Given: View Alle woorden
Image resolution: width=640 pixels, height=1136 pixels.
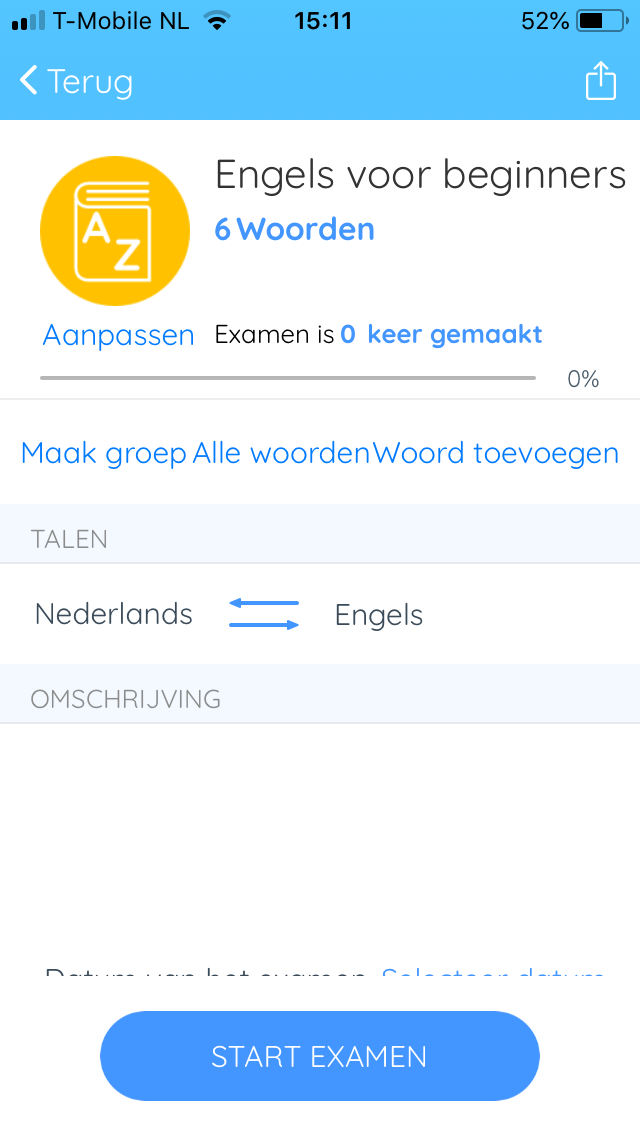Looking at the screenshot, I should point(281,454).
